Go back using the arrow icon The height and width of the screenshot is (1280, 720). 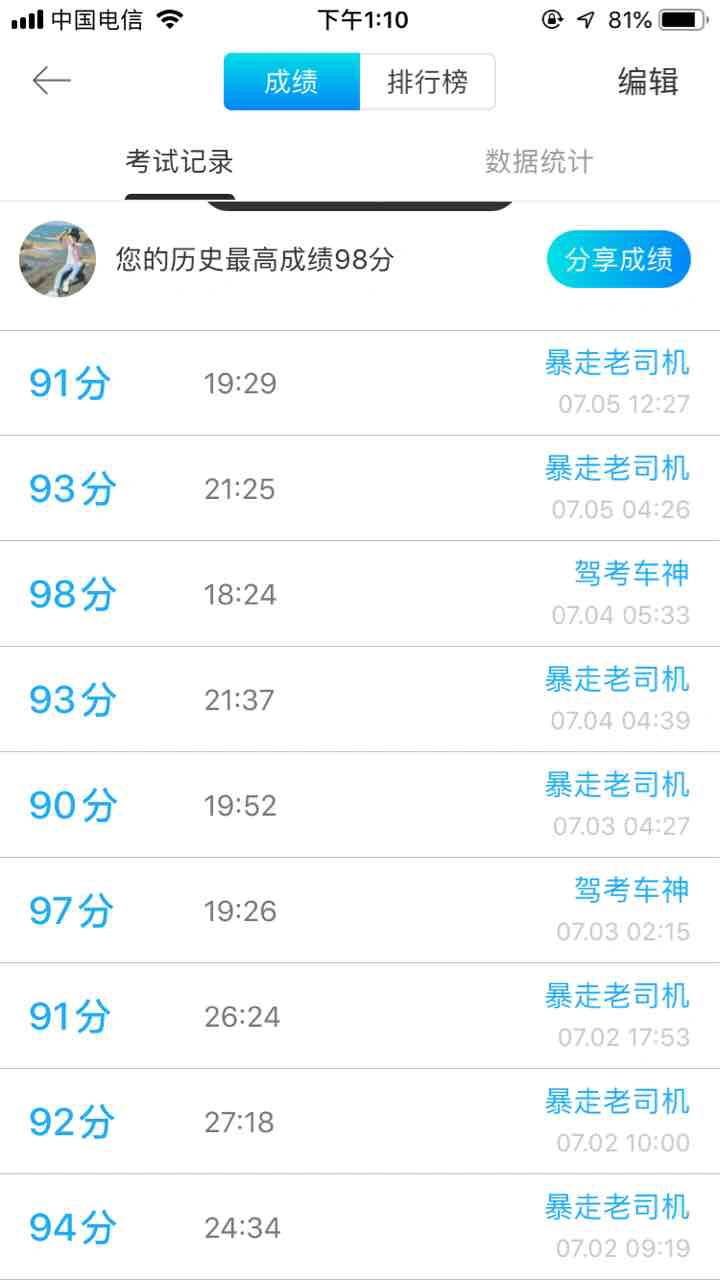coord(51,81)
